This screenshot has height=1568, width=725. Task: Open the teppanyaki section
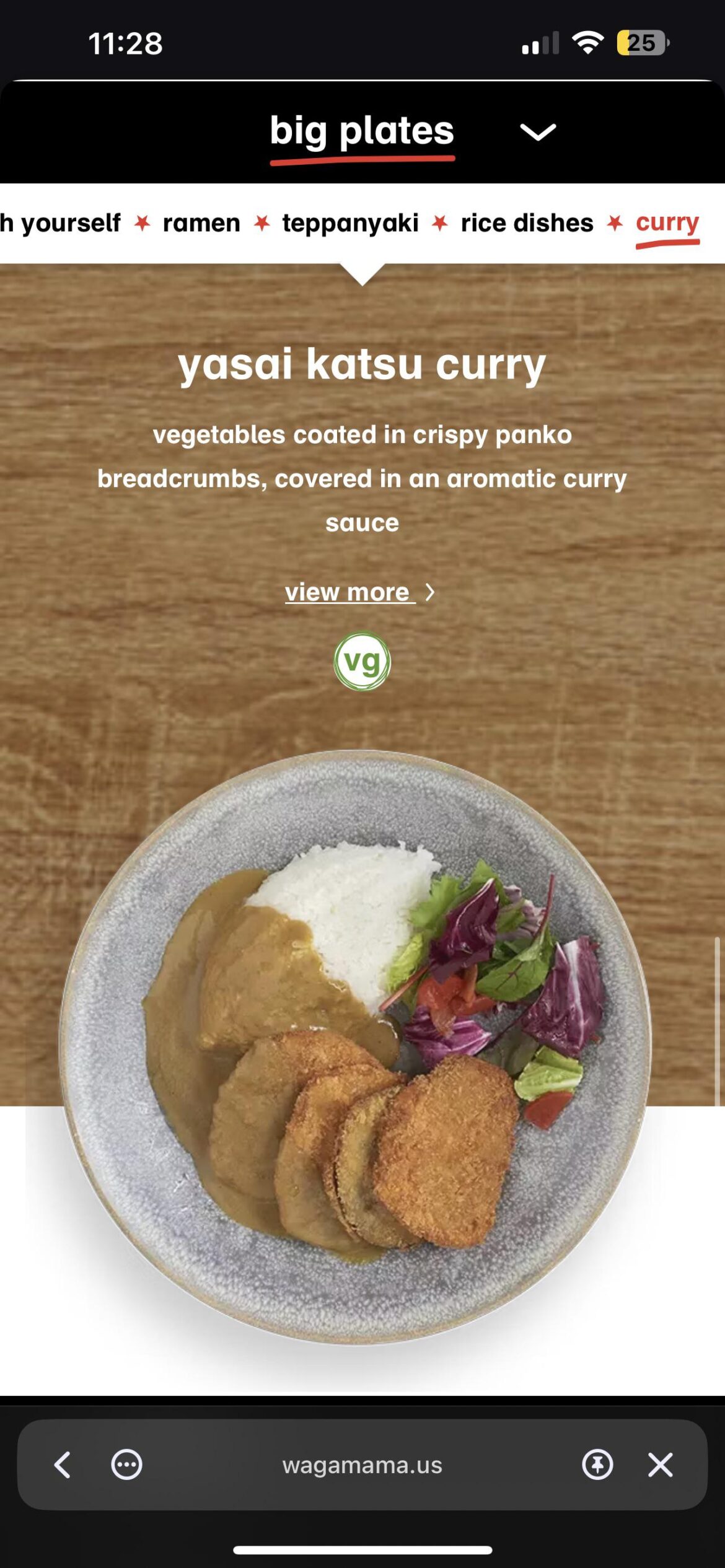350,223
